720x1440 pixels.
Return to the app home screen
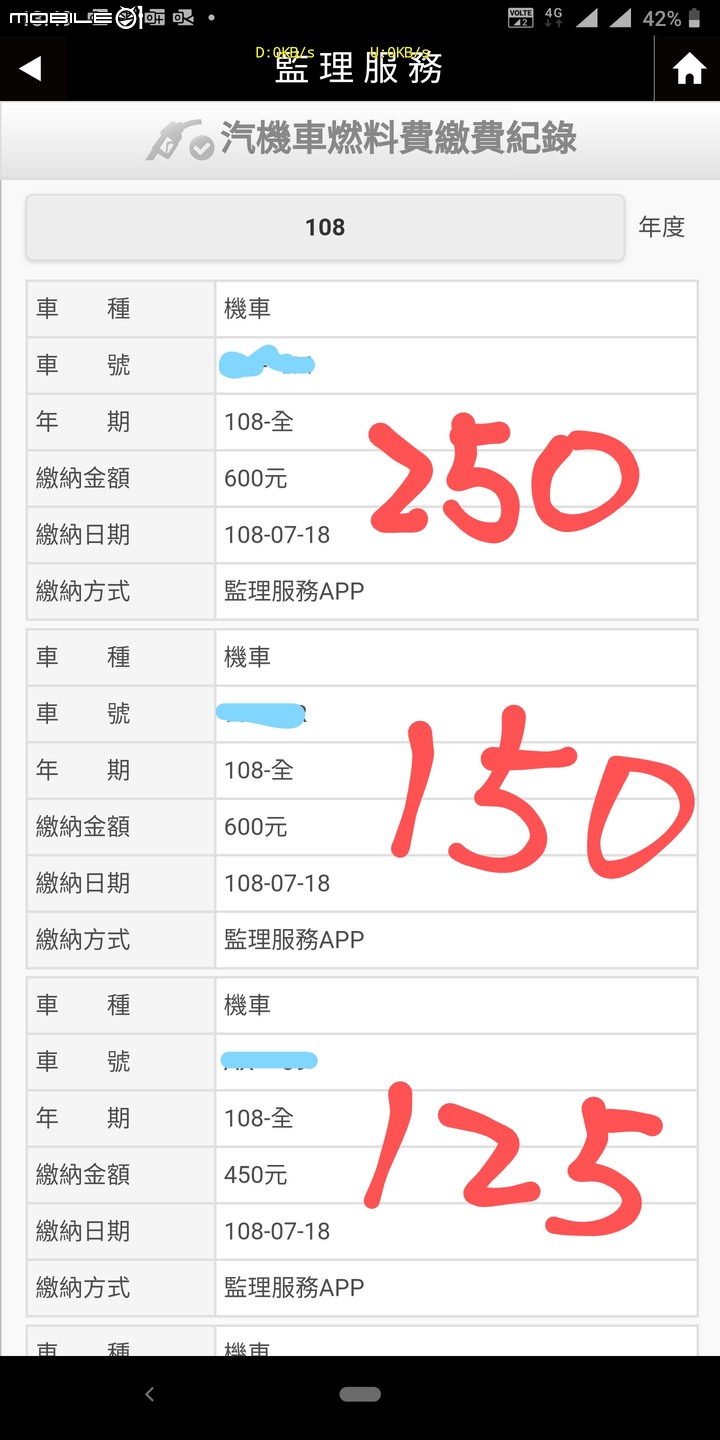pyautogui.click(x=688, y=69)
